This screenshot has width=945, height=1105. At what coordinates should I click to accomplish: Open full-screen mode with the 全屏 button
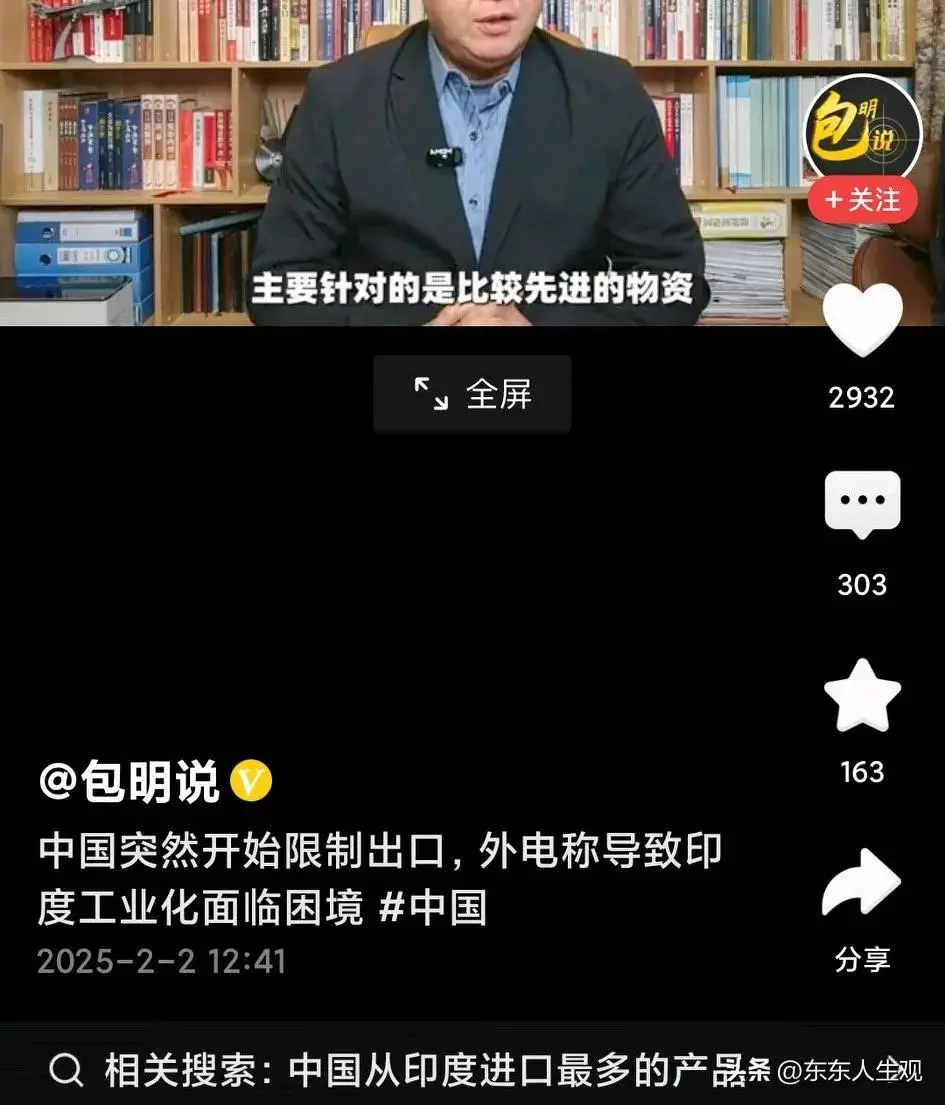(472, 394)
